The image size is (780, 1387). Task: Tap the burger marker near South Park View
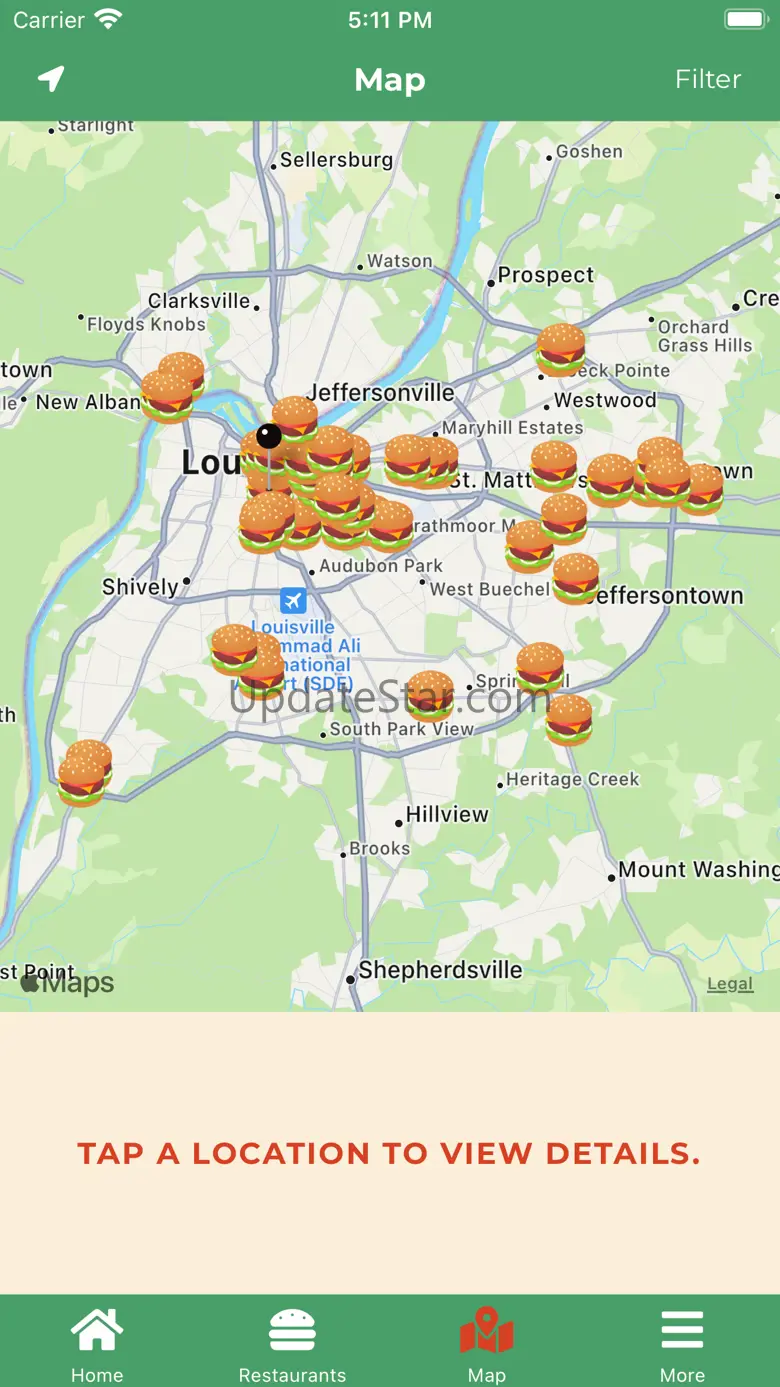click(x=431, y=694)
